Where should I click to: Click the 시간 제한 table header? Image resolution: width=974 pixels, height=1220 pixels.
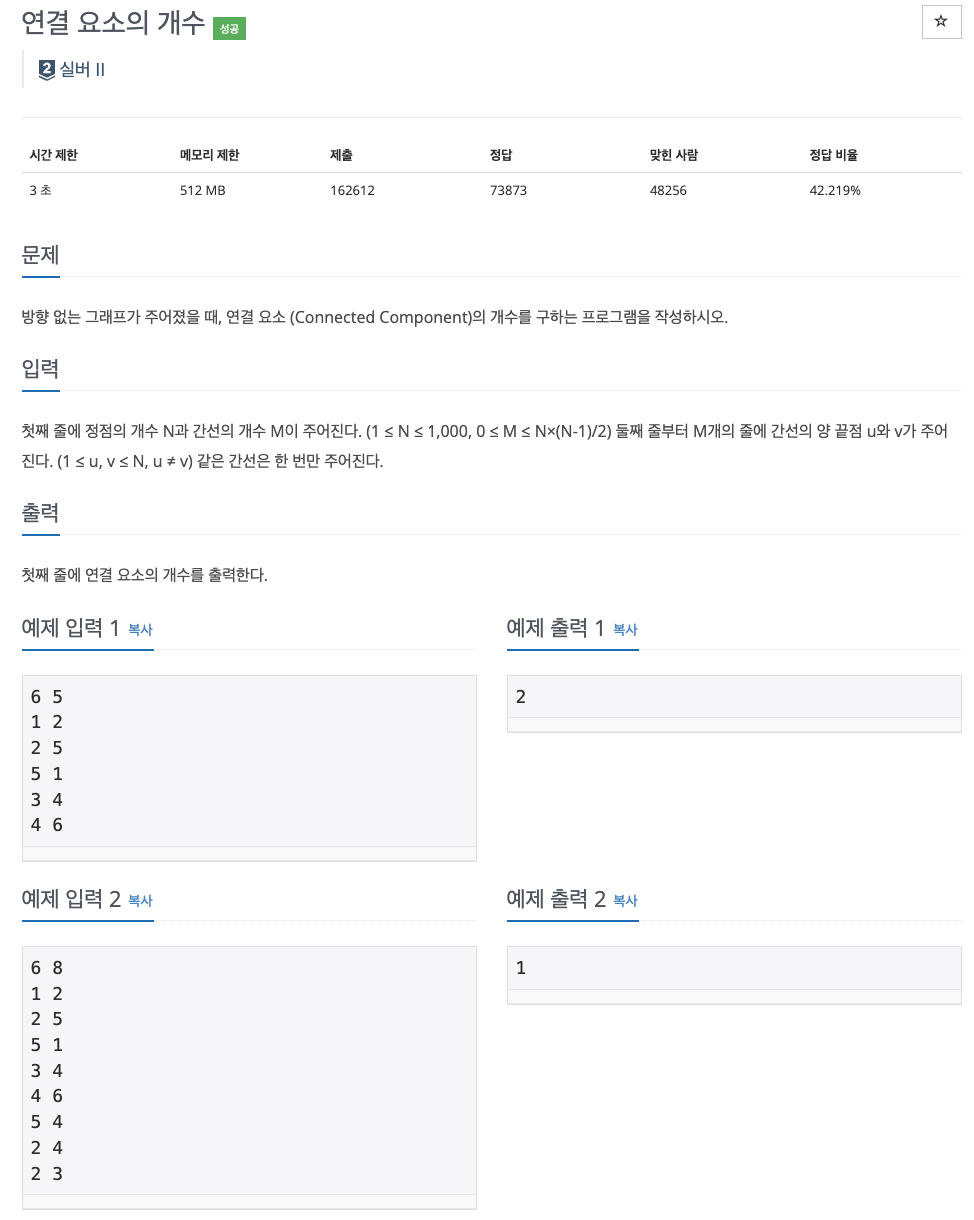53,154
